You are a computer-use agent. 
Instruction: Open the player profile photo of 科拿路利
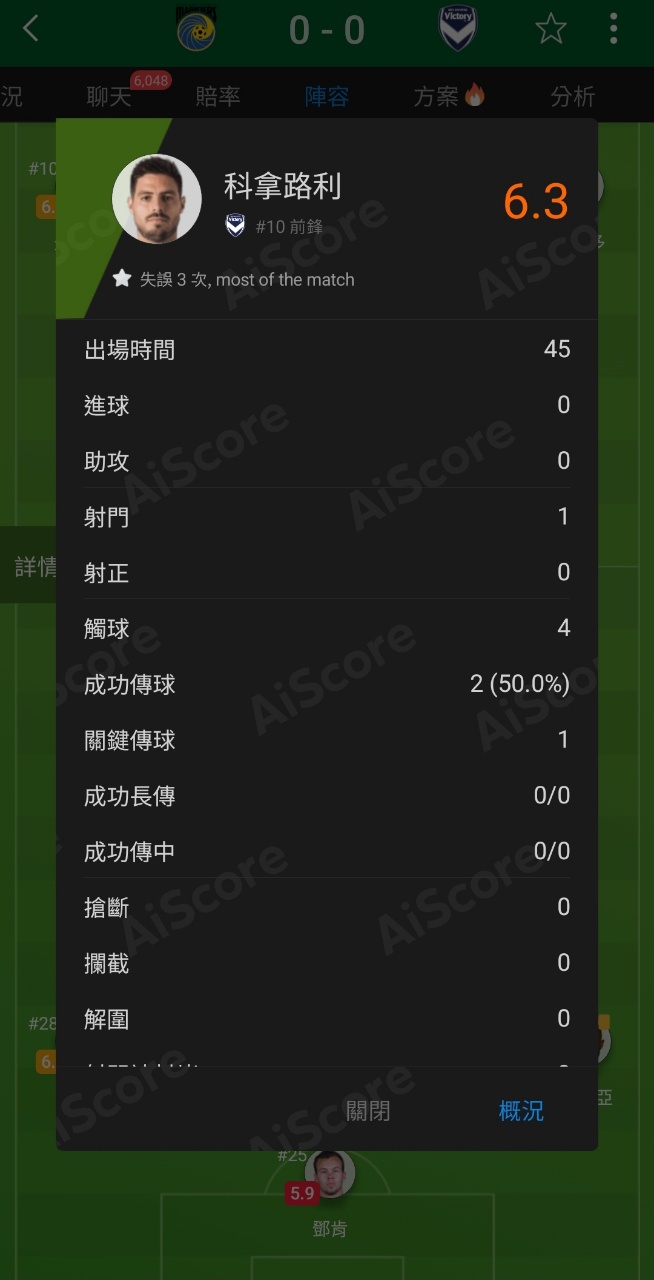(x=157, y=199)
